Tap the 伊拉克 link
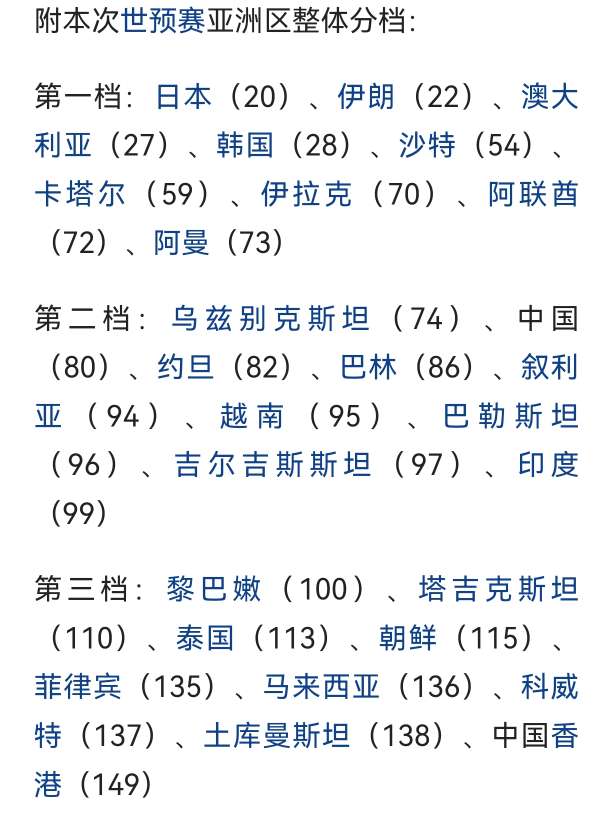 306,194
